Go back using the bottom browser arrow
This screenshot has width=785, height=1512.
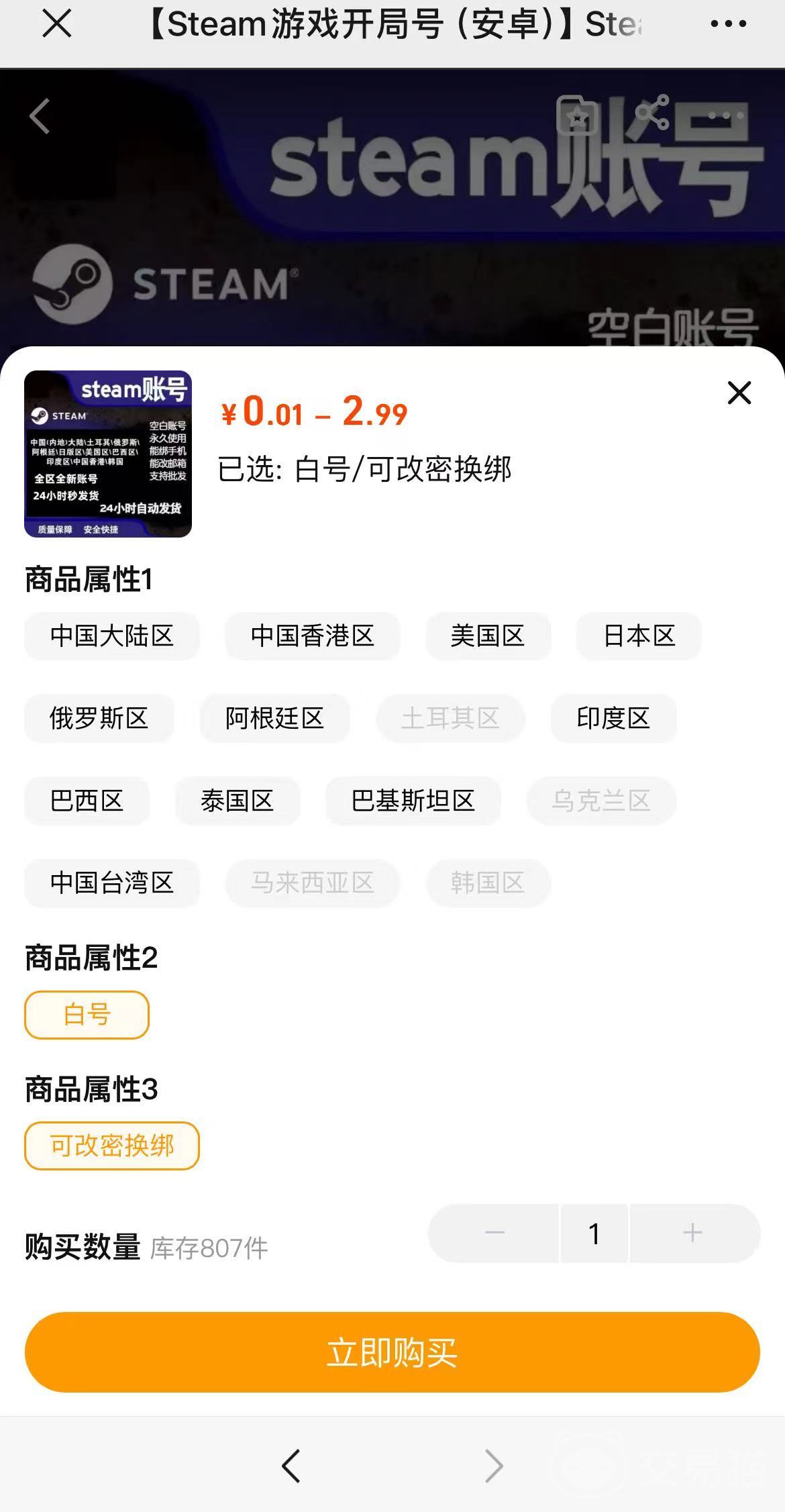(291, 1466)
